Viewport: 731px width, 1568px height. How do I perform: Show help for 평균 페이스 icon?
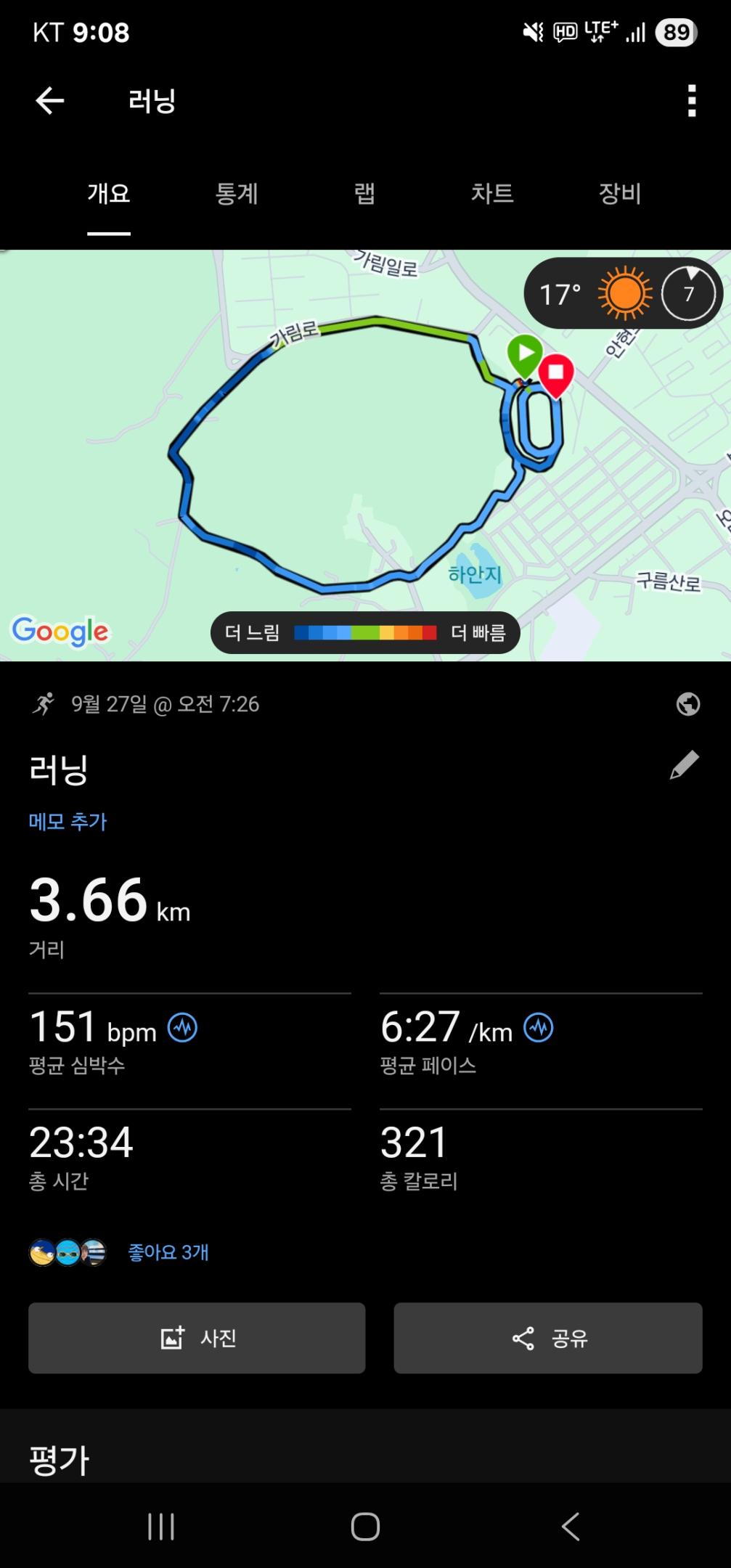(539, 1028)
